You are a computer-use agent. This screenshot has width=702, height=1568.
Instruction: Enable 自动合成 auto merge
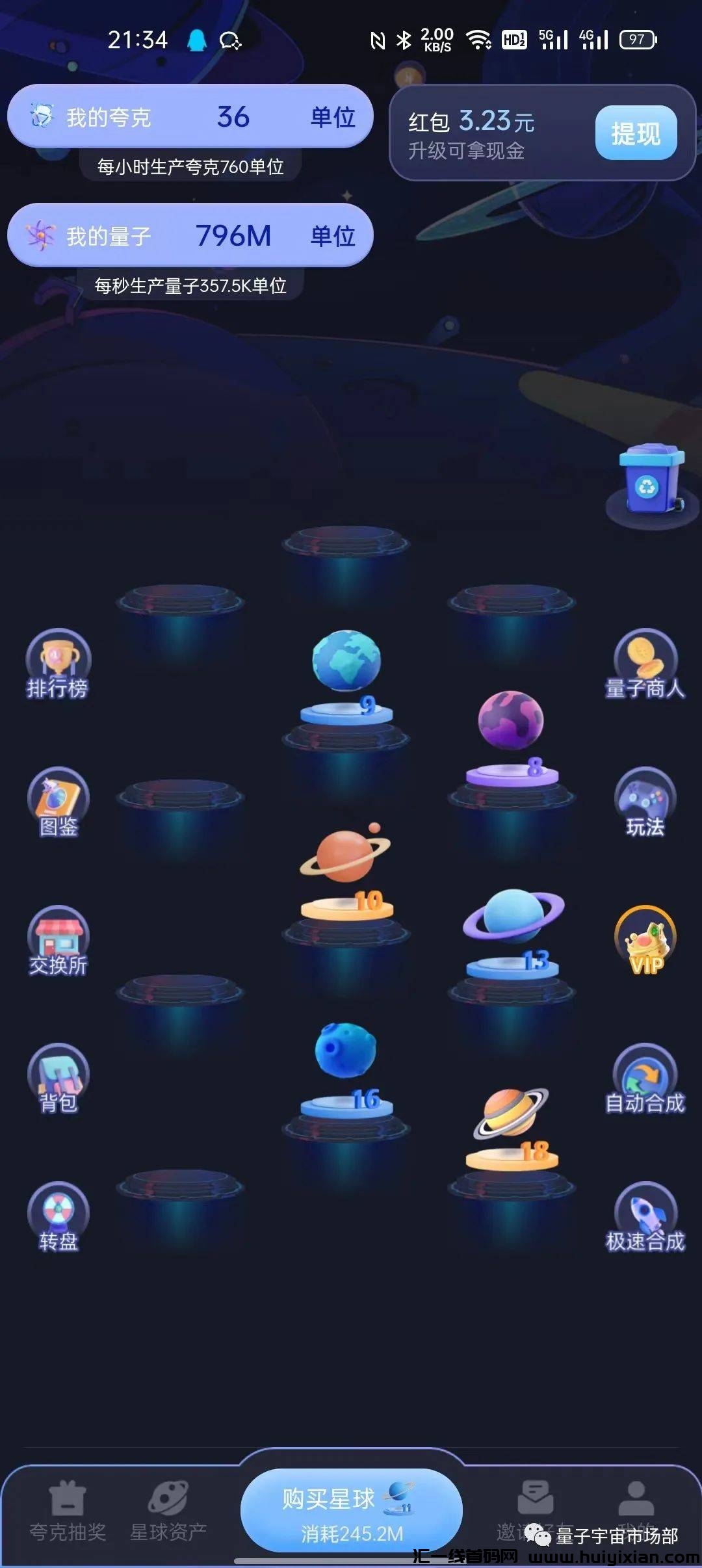[645, 1078]
